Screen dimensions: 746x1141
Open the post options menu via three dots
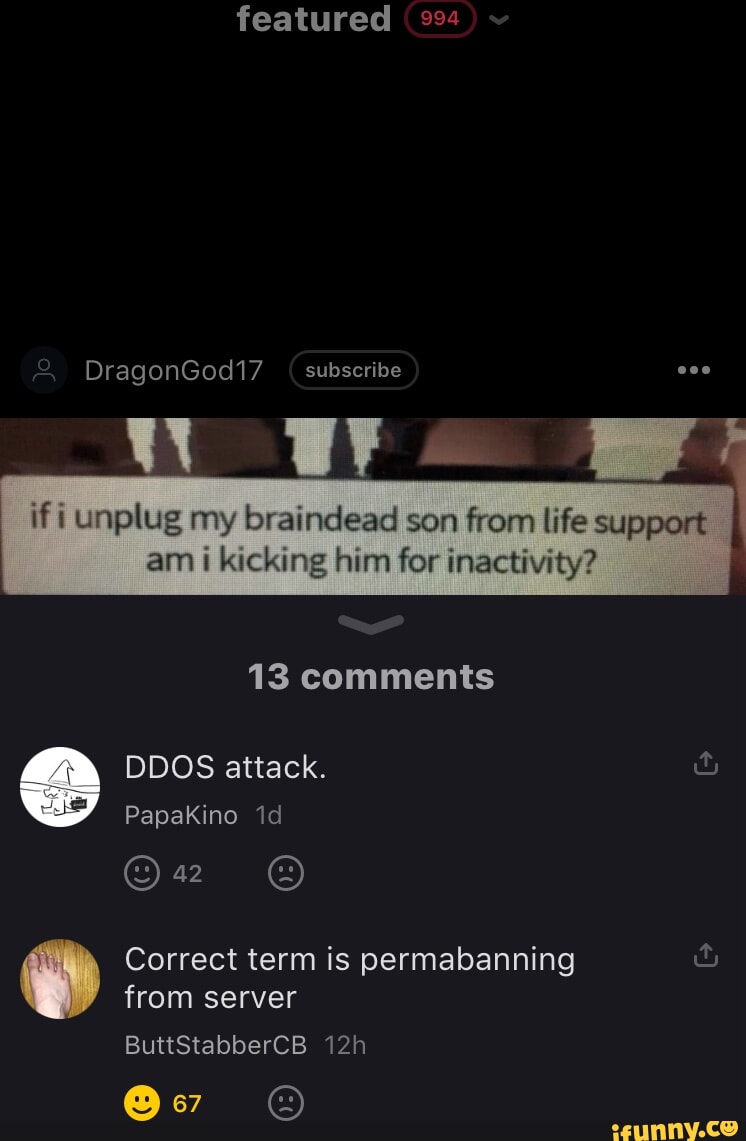694,370
